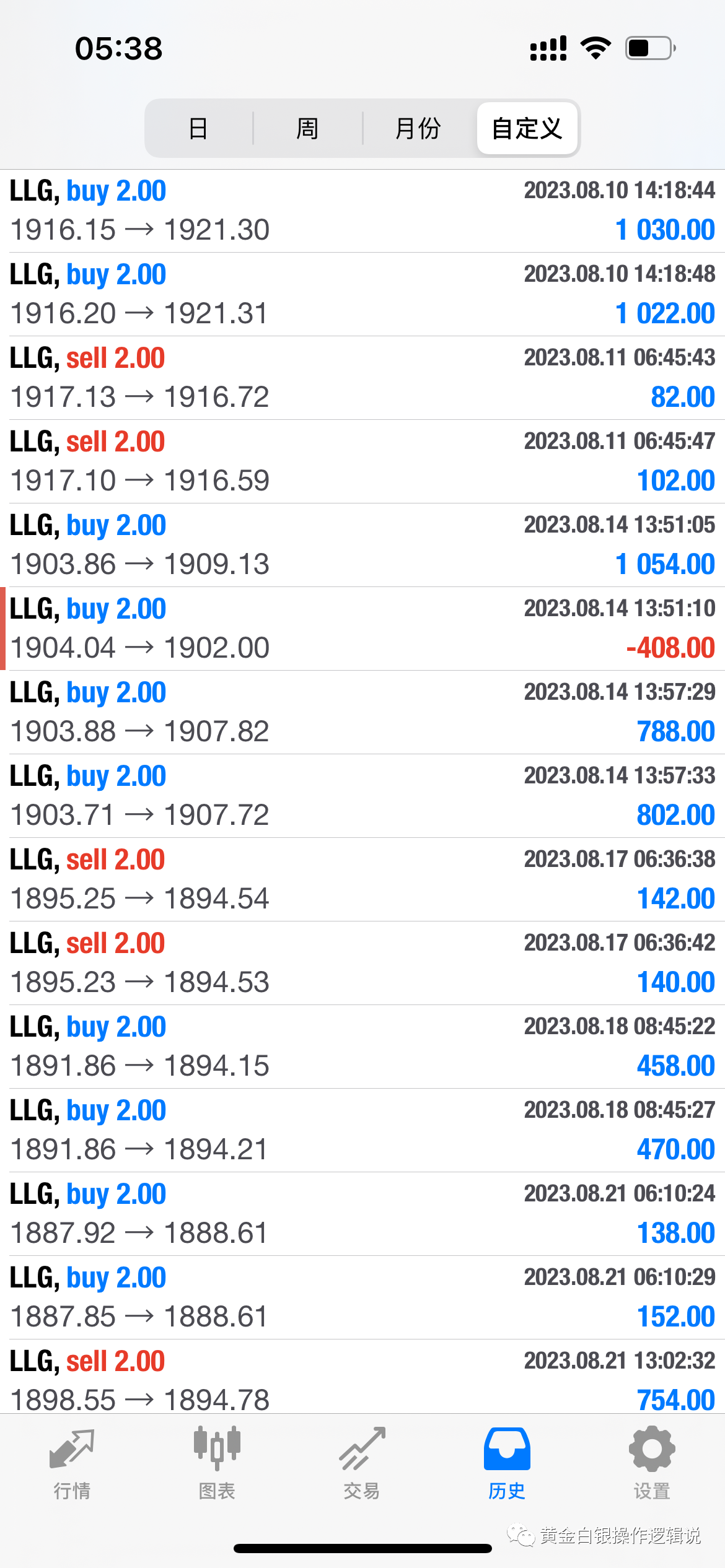Open the buy trade dated 2023.08.10 14:18:44
The height and width of the screenshot is (1568, 725).
pos(362,211)
